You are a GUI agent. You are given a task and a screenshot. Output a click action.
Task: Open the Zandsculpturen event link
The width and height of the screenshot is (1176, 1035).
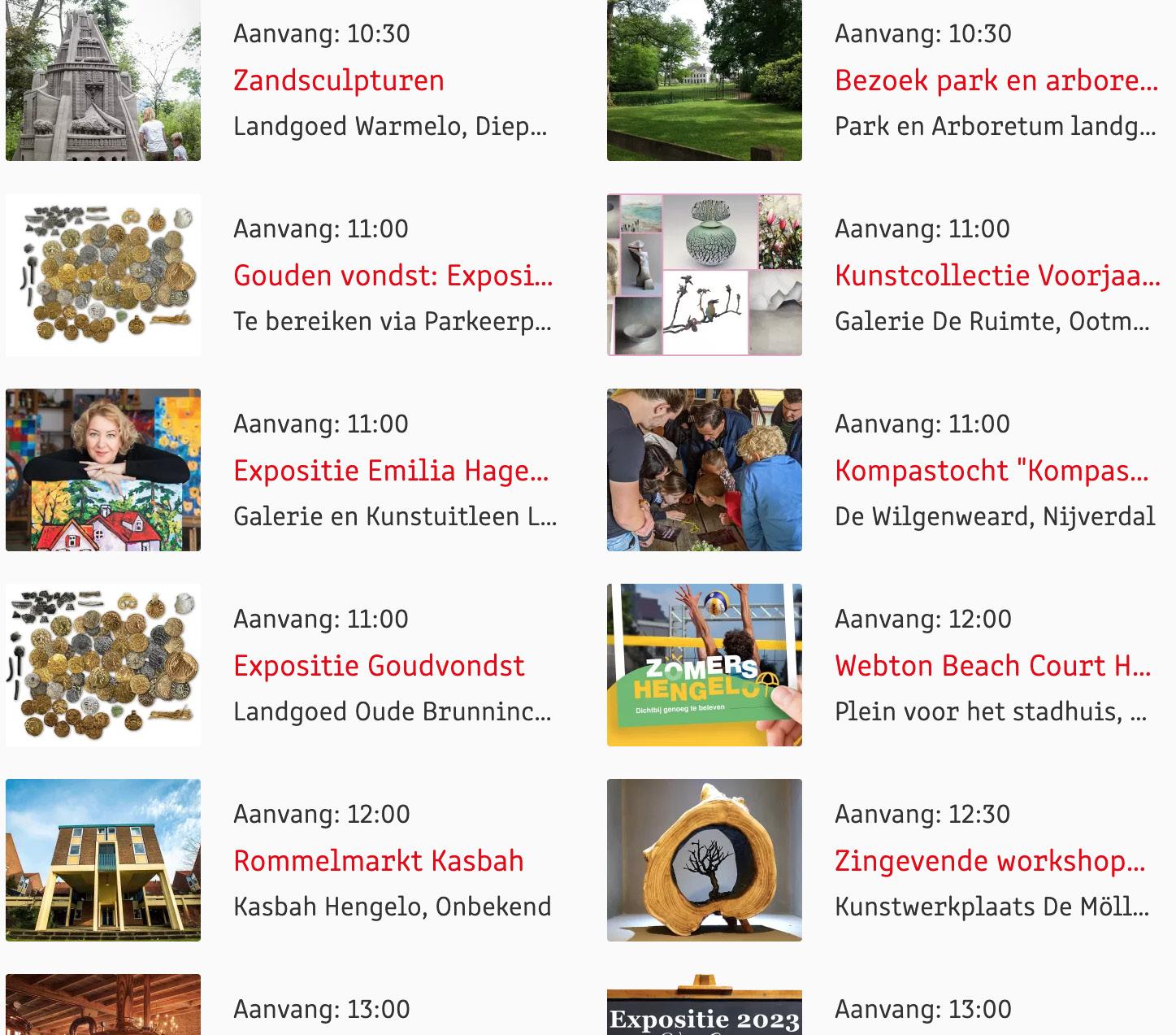click(338, 80)
